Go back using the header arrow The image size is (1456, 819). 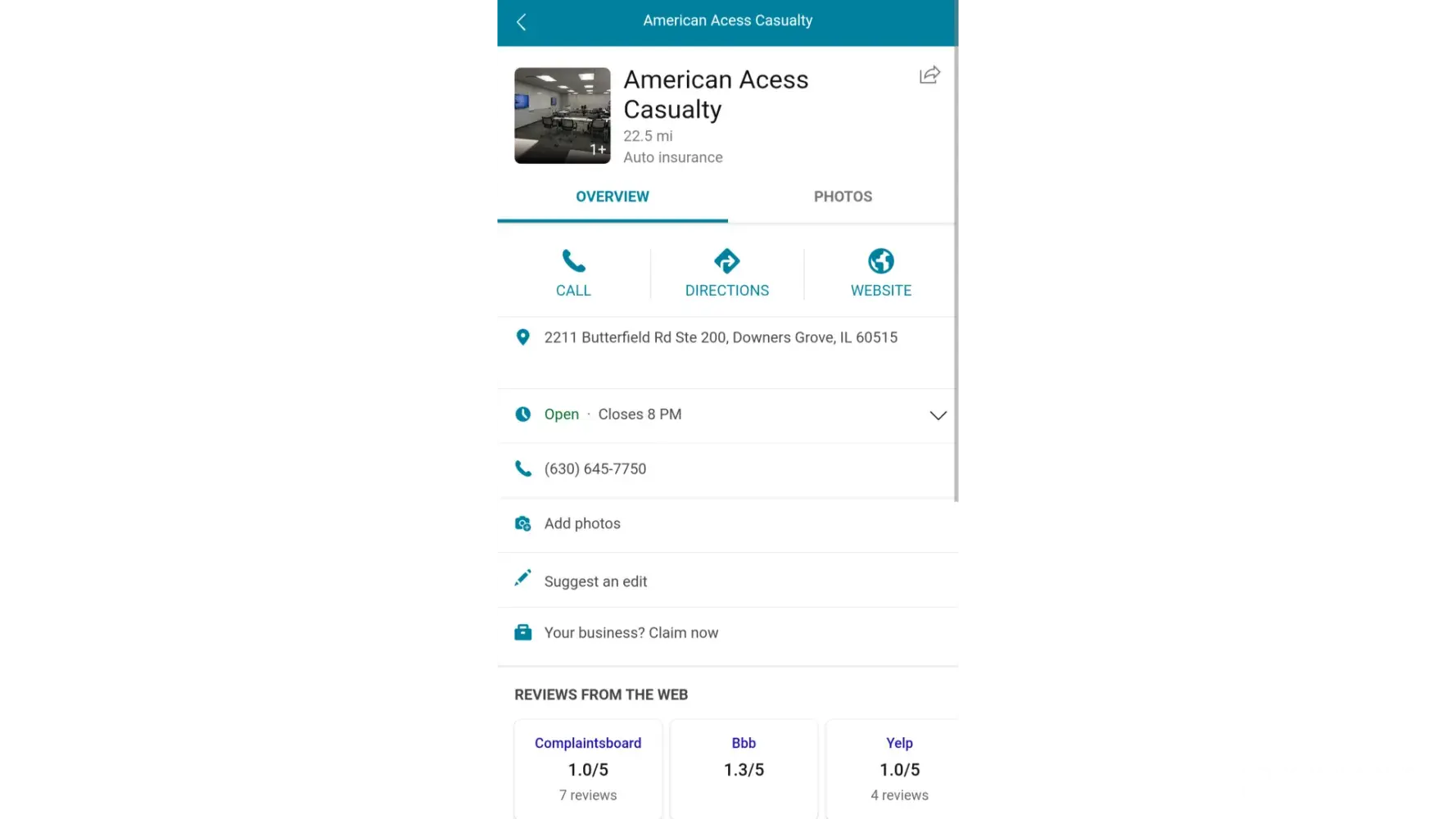click(x=522, y=22)
